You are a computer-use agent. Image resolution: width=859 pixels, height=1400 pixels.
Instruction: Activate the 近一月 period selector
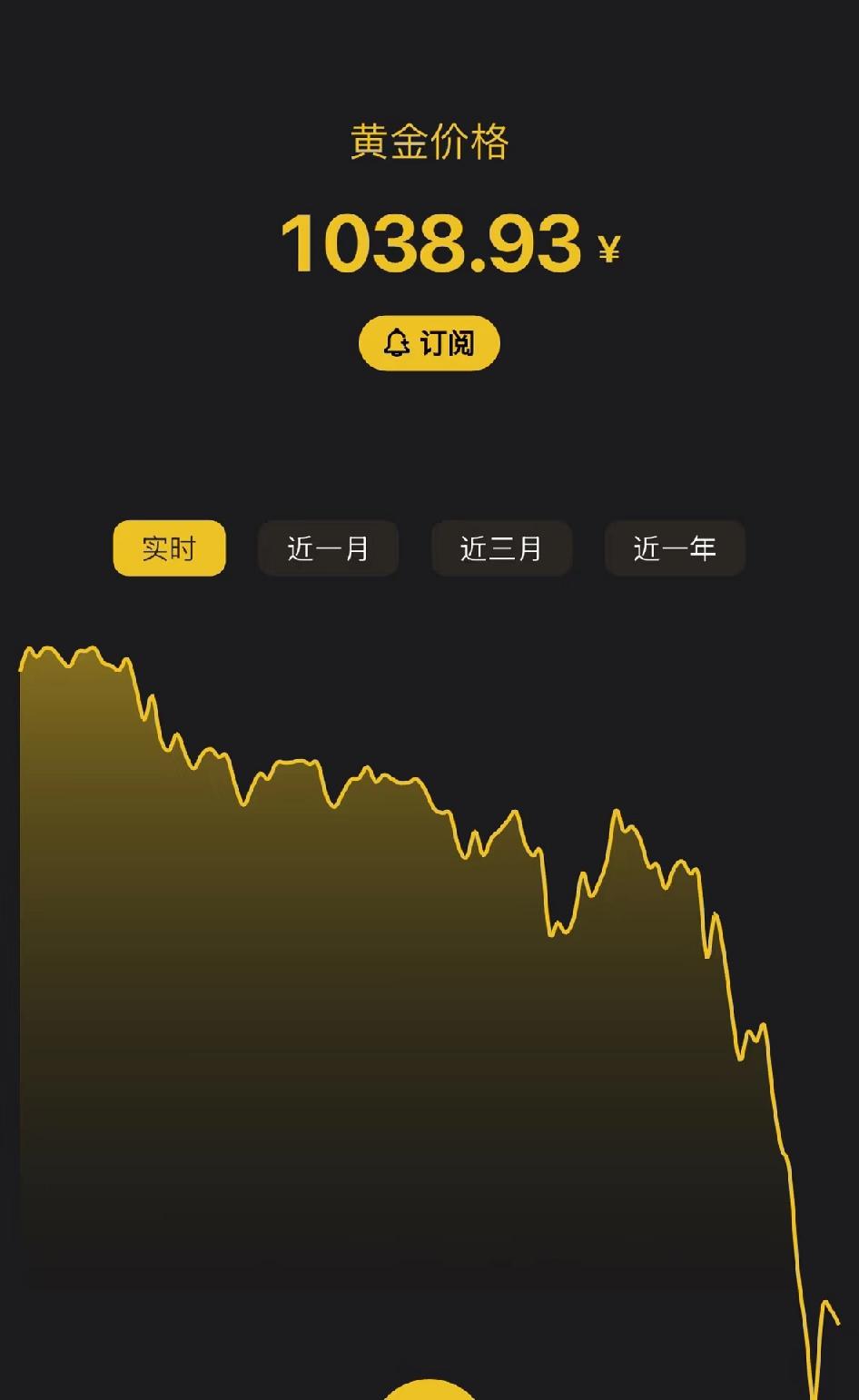(328, 548)
